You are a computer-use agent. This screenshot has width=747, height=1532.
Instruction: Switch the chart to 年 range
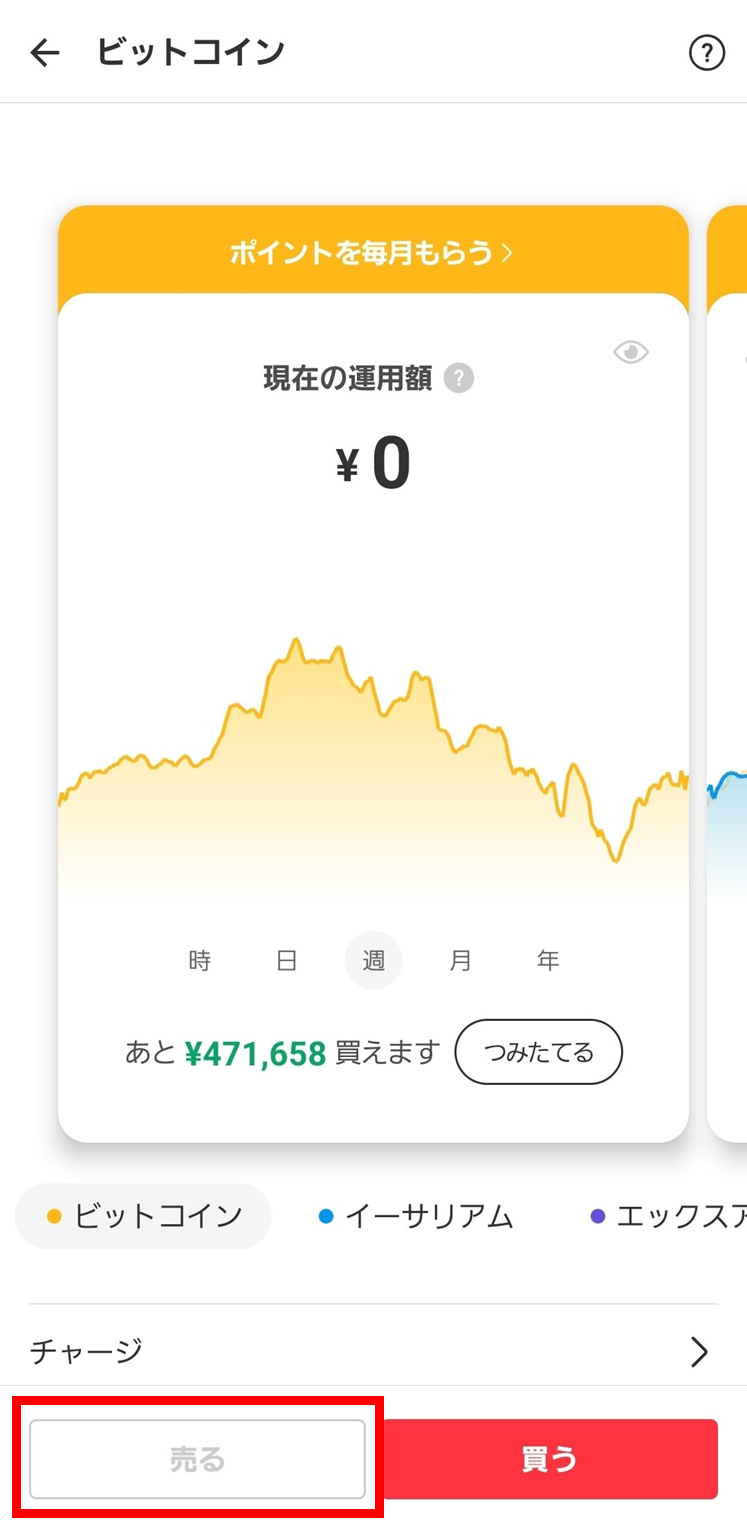pos(547,961)
